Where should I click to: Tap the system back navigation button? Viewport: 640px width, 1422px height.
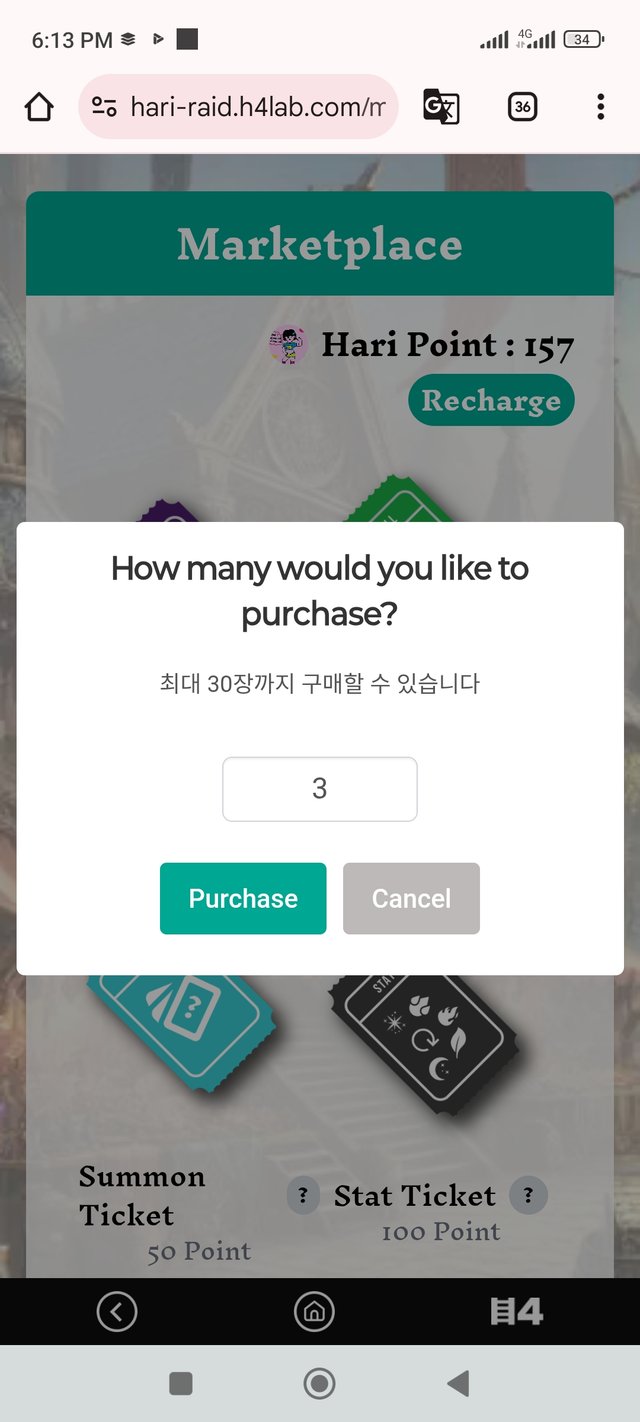point(458,1383)
